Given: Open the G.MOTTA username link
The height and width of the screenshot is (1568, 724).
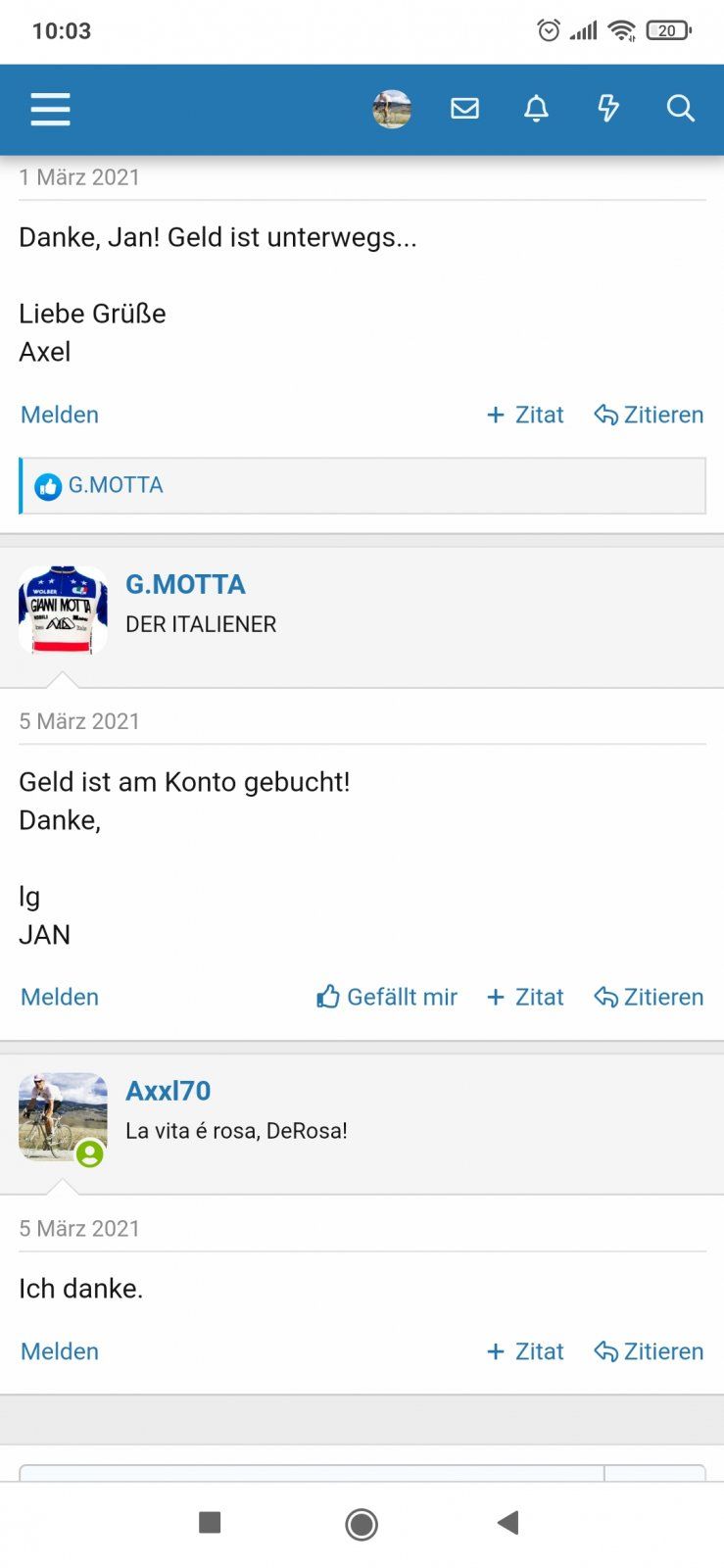Looking at the screenshot, I should click(185, 584).
